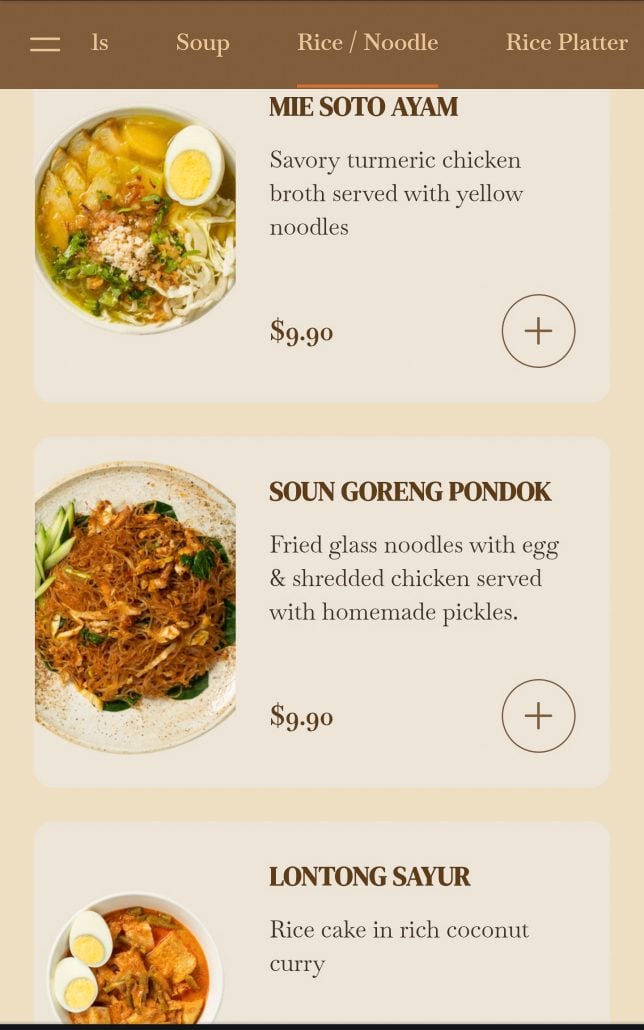Viewport: 644px width, 1030px height.
Task: Open the hamburger menu
Action: pyautogui.click(x=45, y=43)
